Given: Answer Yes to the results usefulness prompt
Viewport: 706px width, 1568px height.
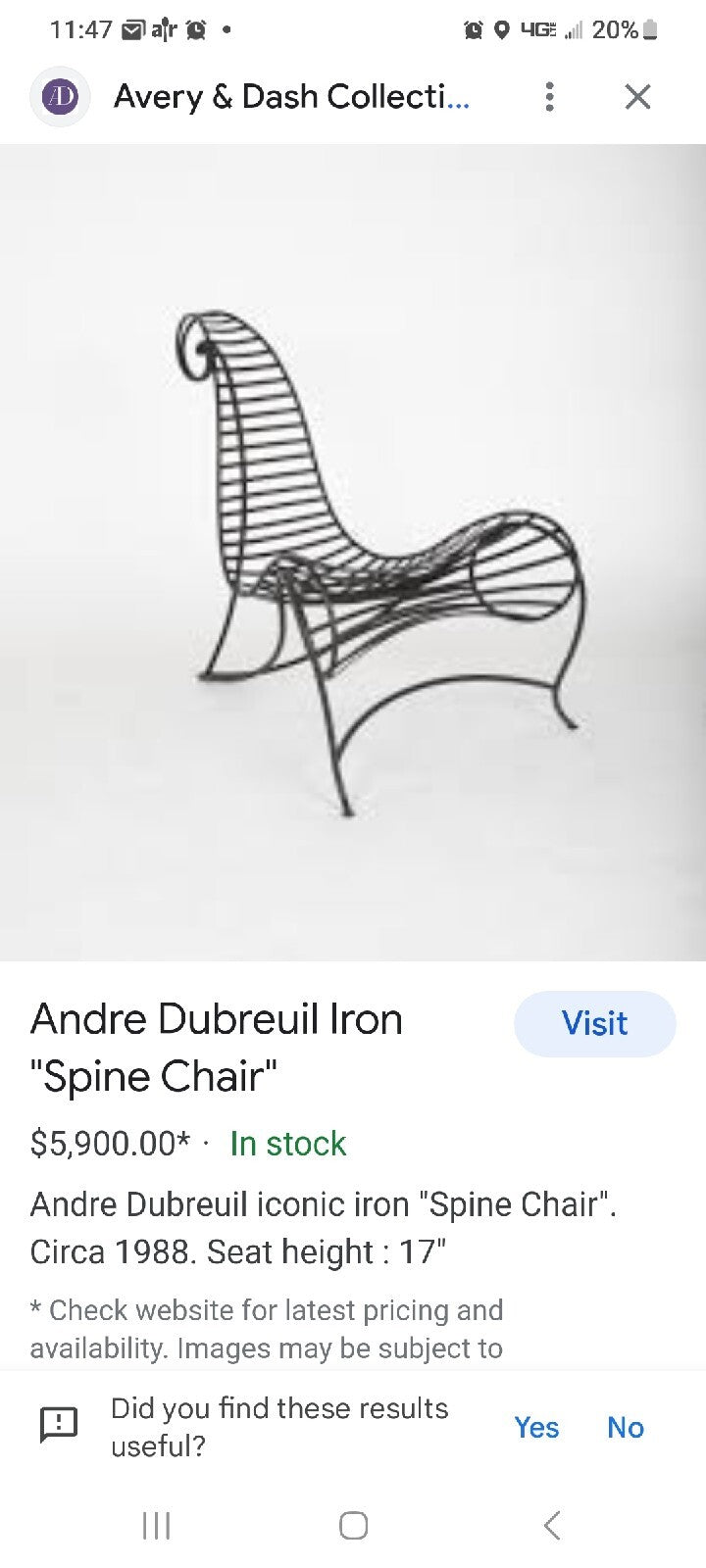Looking at the screenshot, I should pos(536,1428).
